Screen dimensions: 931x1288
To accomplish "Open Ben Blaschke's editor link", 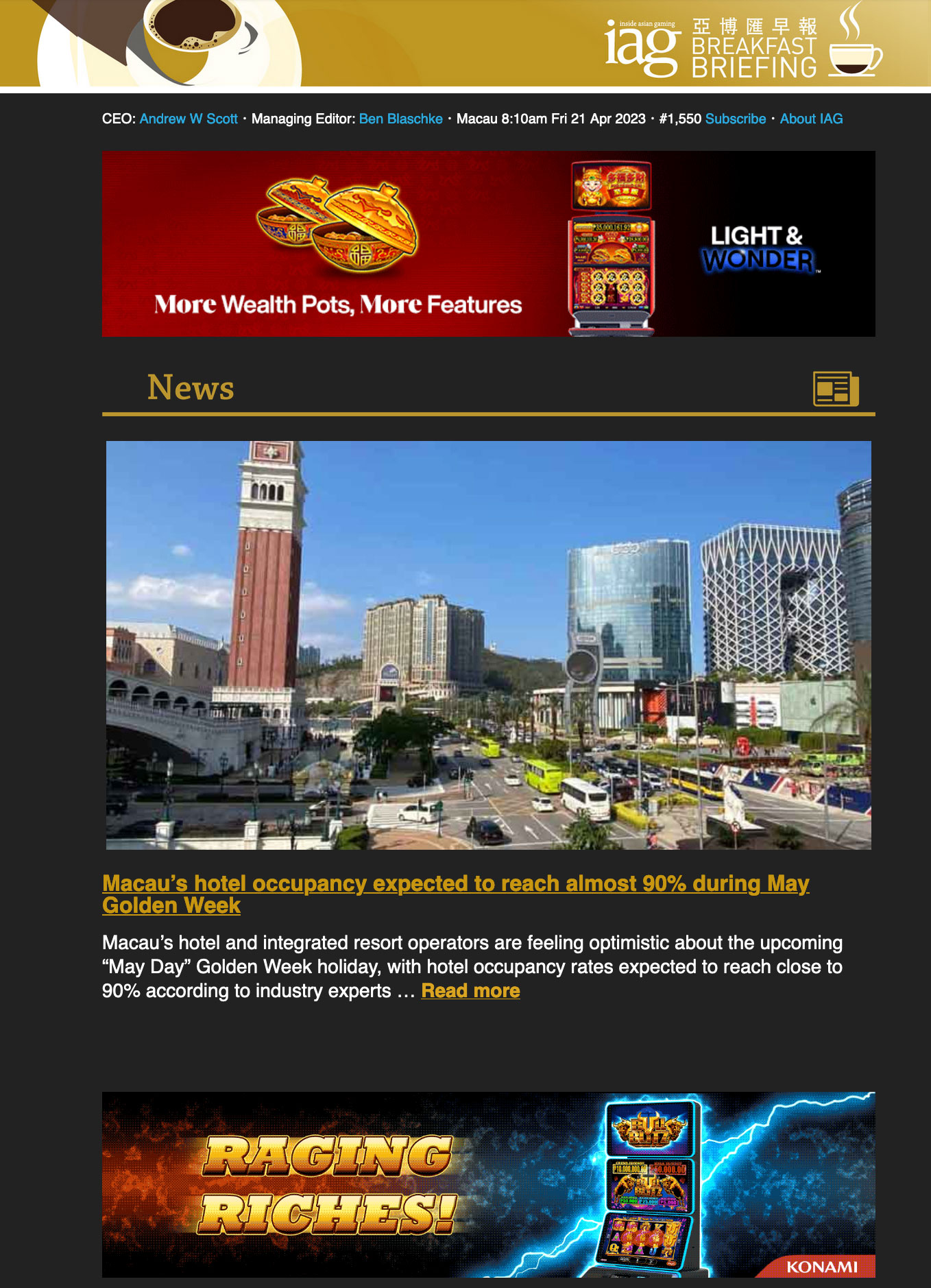I will 400,119.
